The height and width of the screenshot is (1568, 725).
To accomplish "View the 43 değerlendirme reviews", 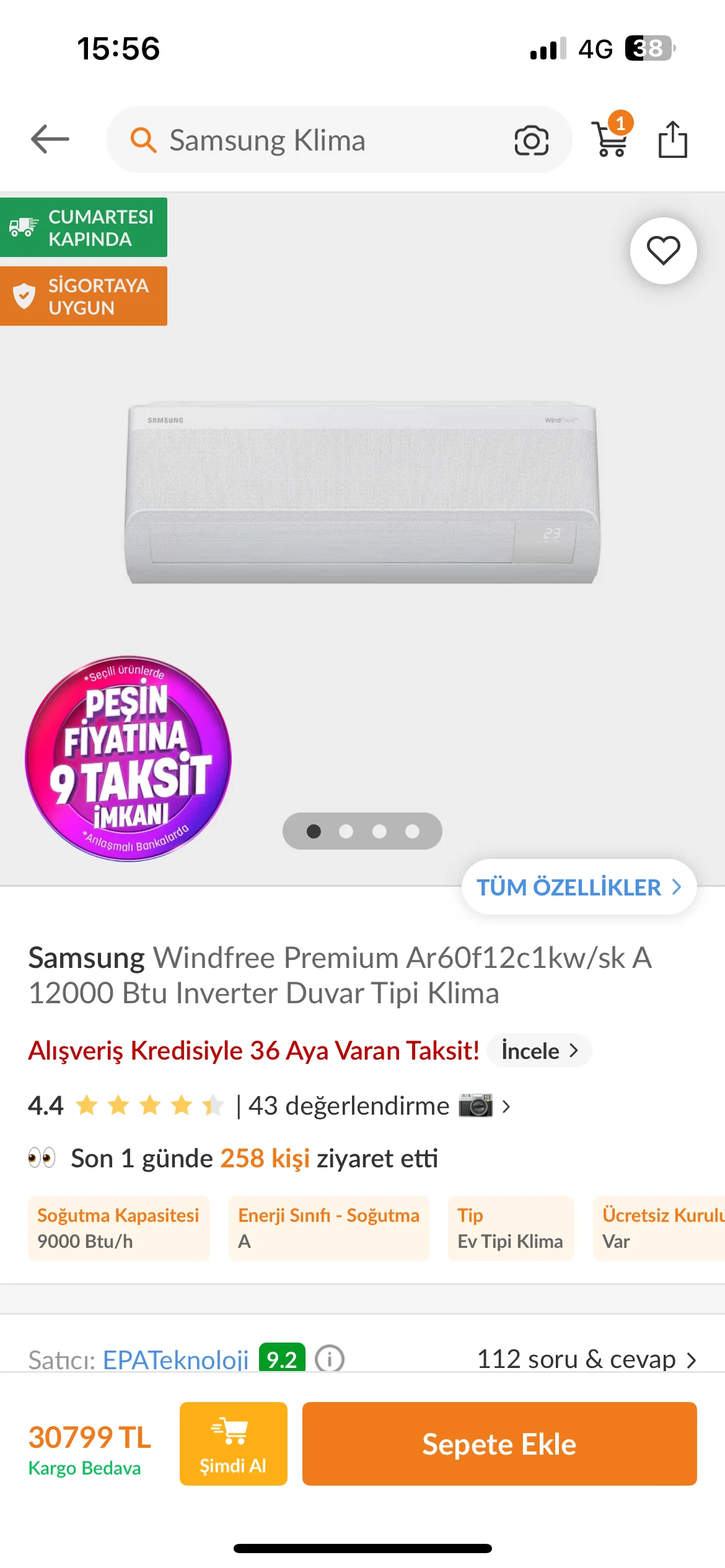I will tap(348, 1106).
